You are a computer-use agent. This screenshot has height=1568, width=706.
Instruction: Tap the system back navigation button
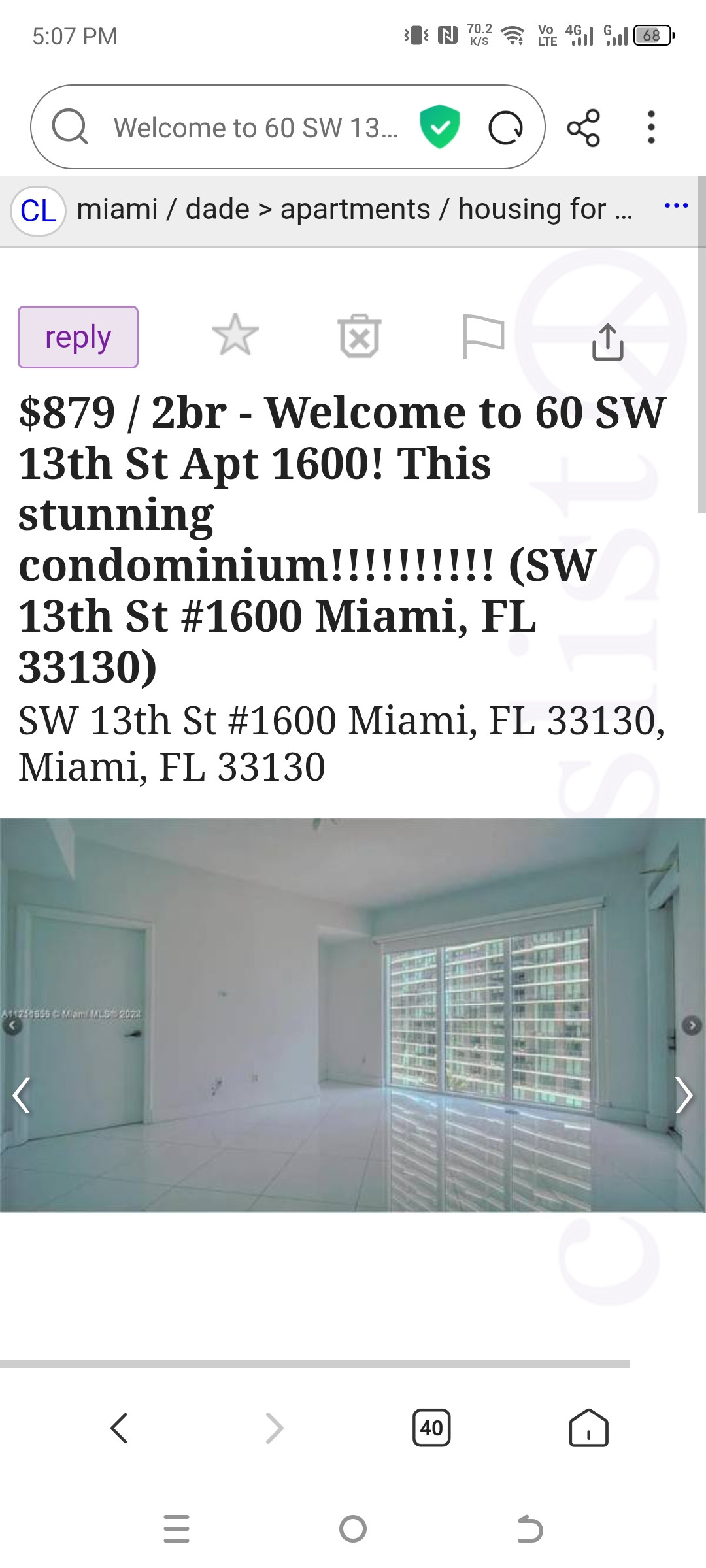coord(529,1529)
